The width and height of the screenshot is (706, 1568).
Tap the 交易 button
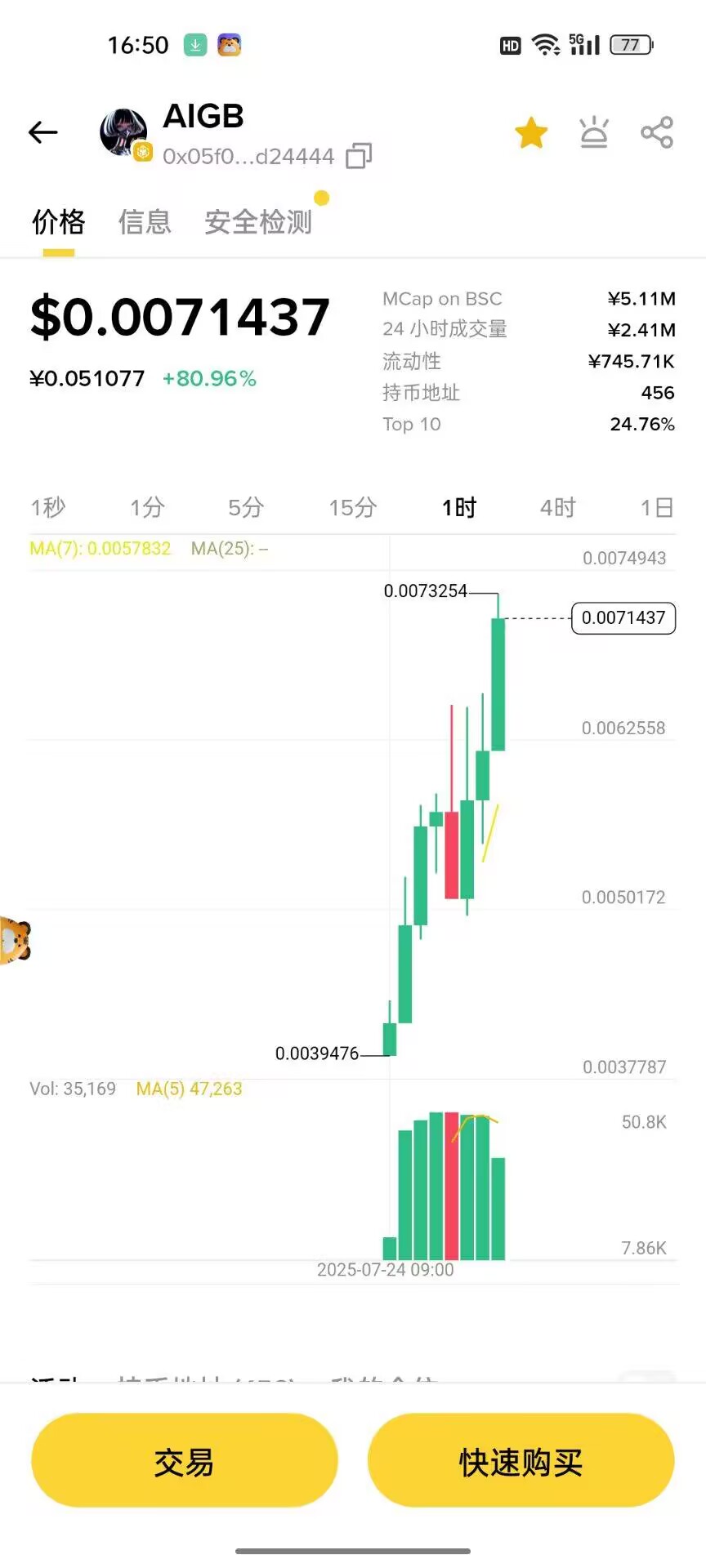coord(185,1461)
